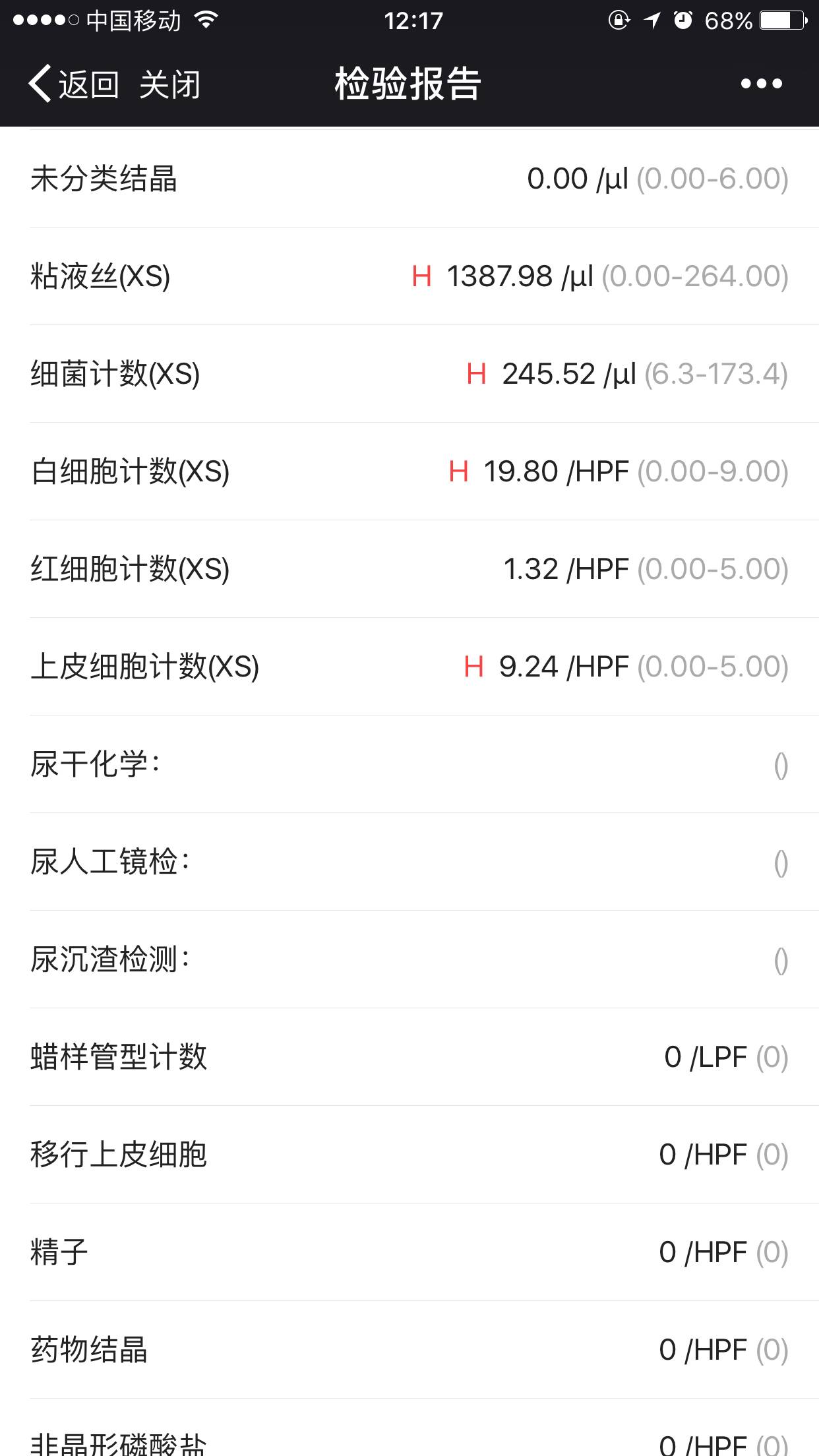Close the page with 关闭
The image size is (819, 1456).
click(169, 84)
